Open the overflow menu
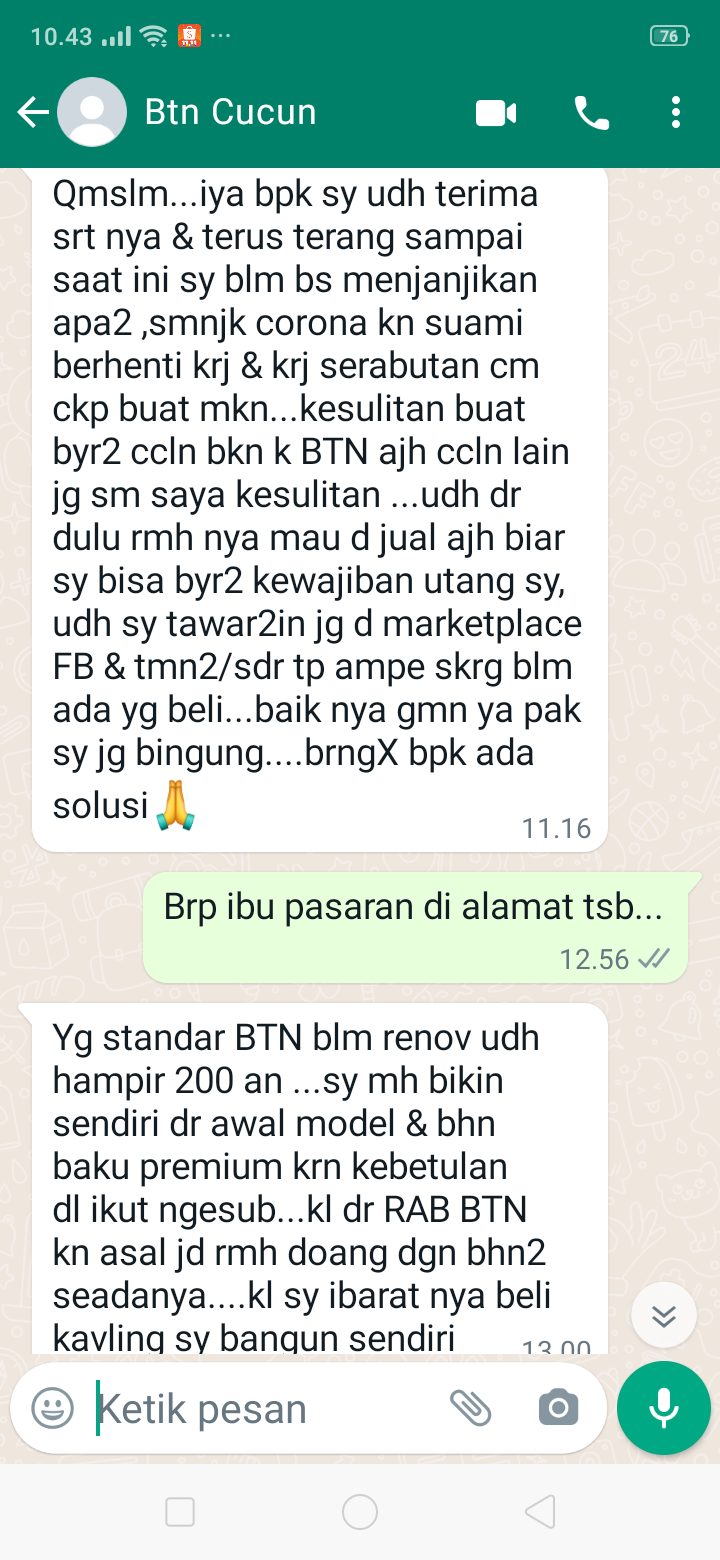720x1560 pixels. [677, 113]
